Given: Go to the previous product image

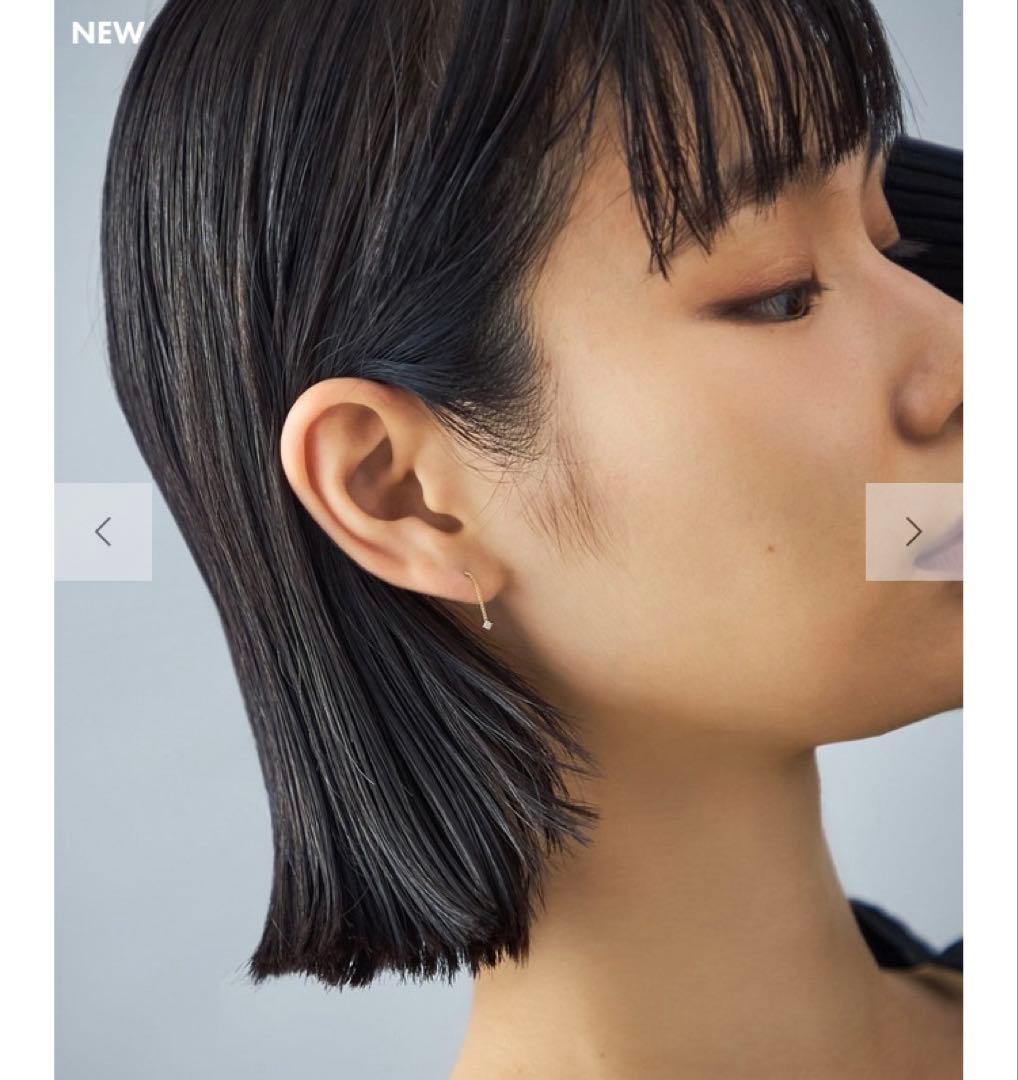Looking at the screenshot, I should [103, 532].
